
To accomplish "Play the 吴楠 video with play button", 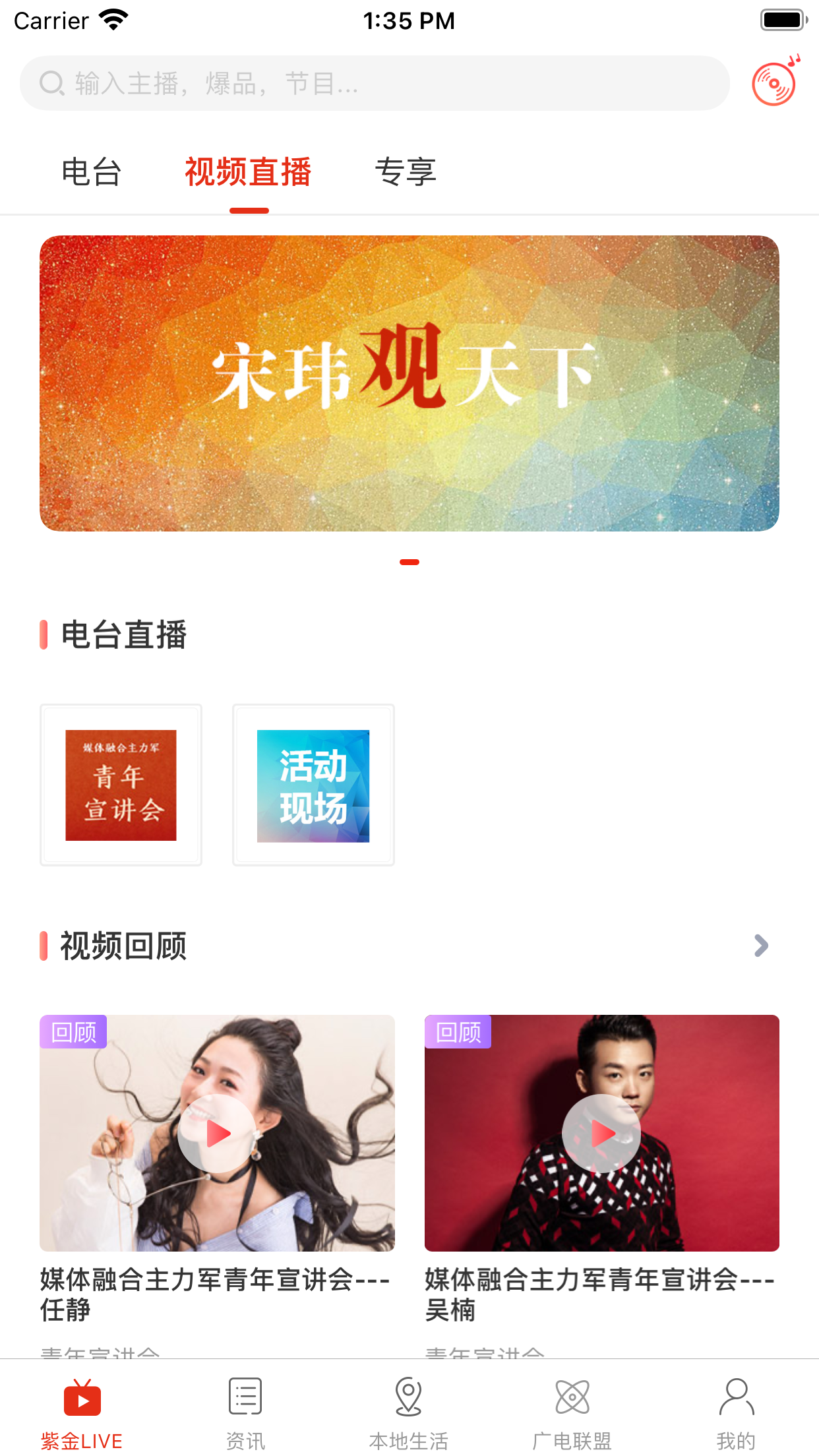I will click(601, 1132).
